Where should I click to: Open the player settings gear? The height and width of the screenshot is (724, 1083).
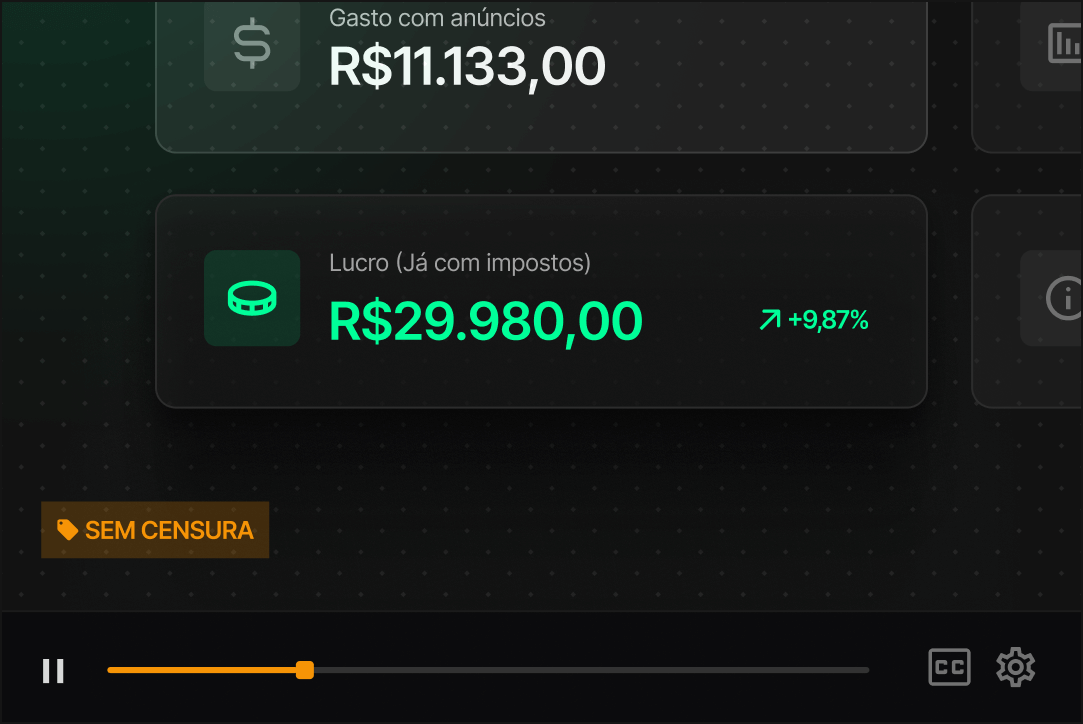click(1015, 668)
